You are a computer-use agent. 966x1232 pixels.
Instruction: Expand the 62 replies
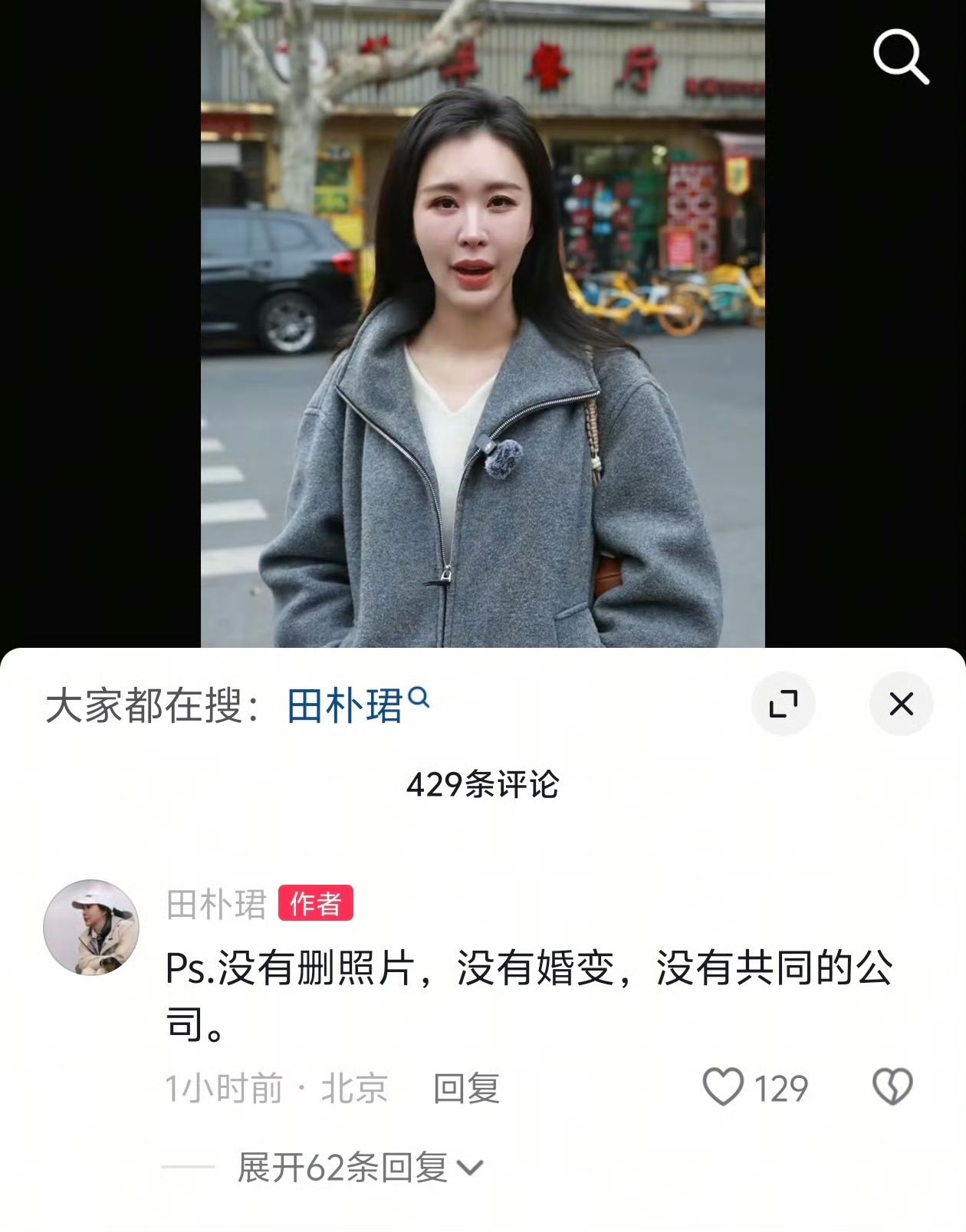point(359,1168)
